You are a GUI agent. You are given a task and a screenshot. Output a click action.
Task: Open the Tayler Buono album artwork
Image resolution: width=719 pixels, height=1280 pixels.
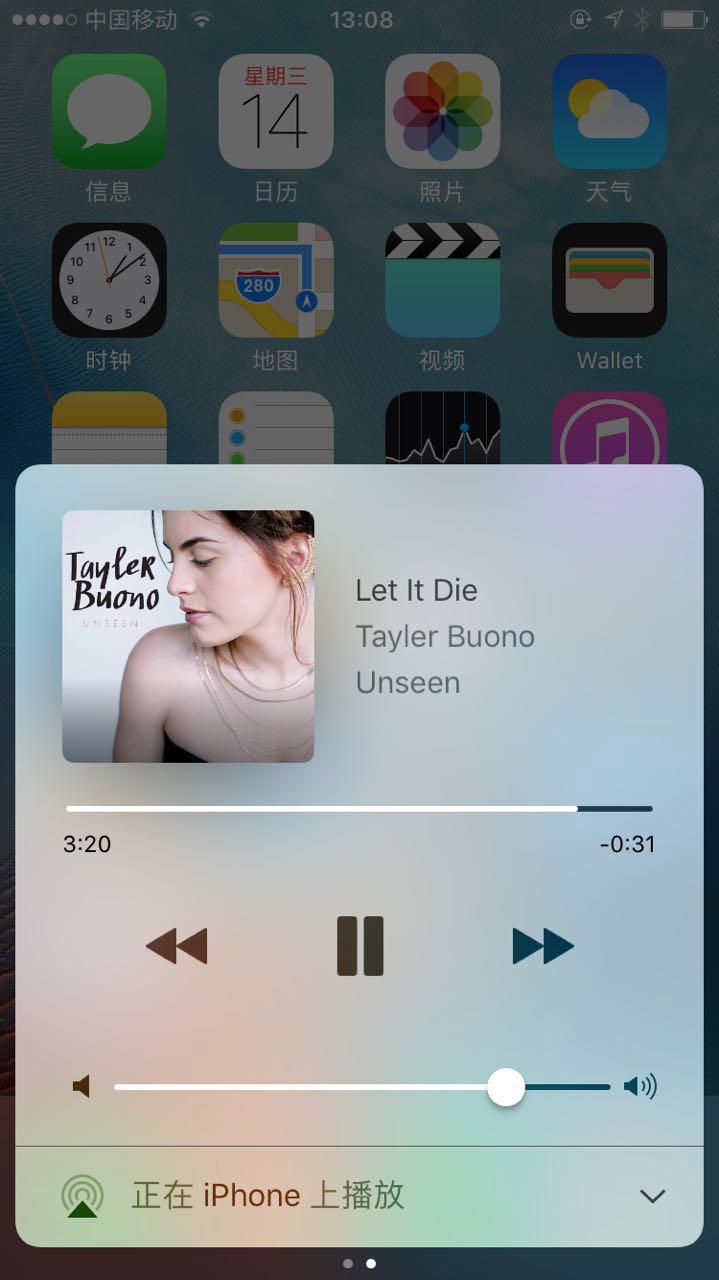click(x=188, y=637)
